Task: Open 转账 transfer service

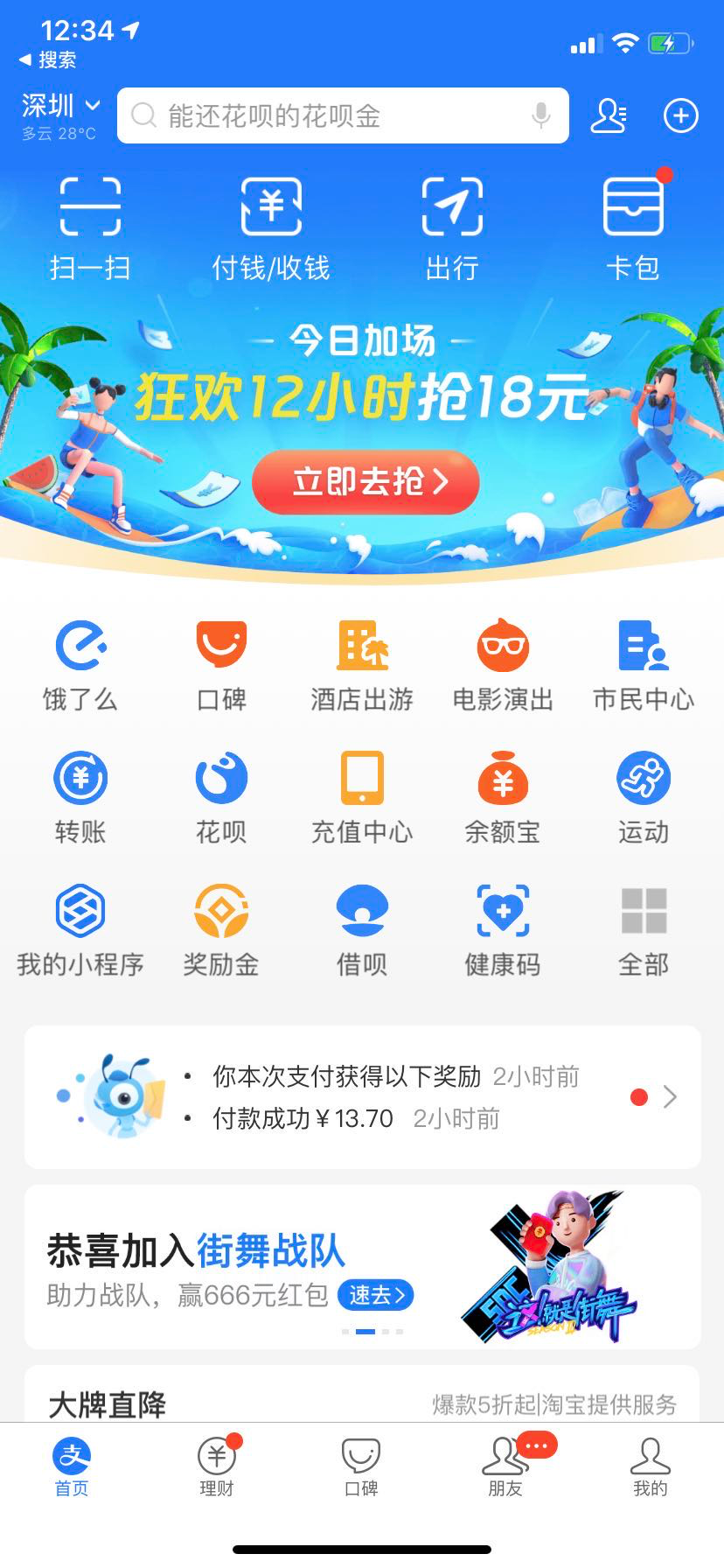Action: coord(80,796)
